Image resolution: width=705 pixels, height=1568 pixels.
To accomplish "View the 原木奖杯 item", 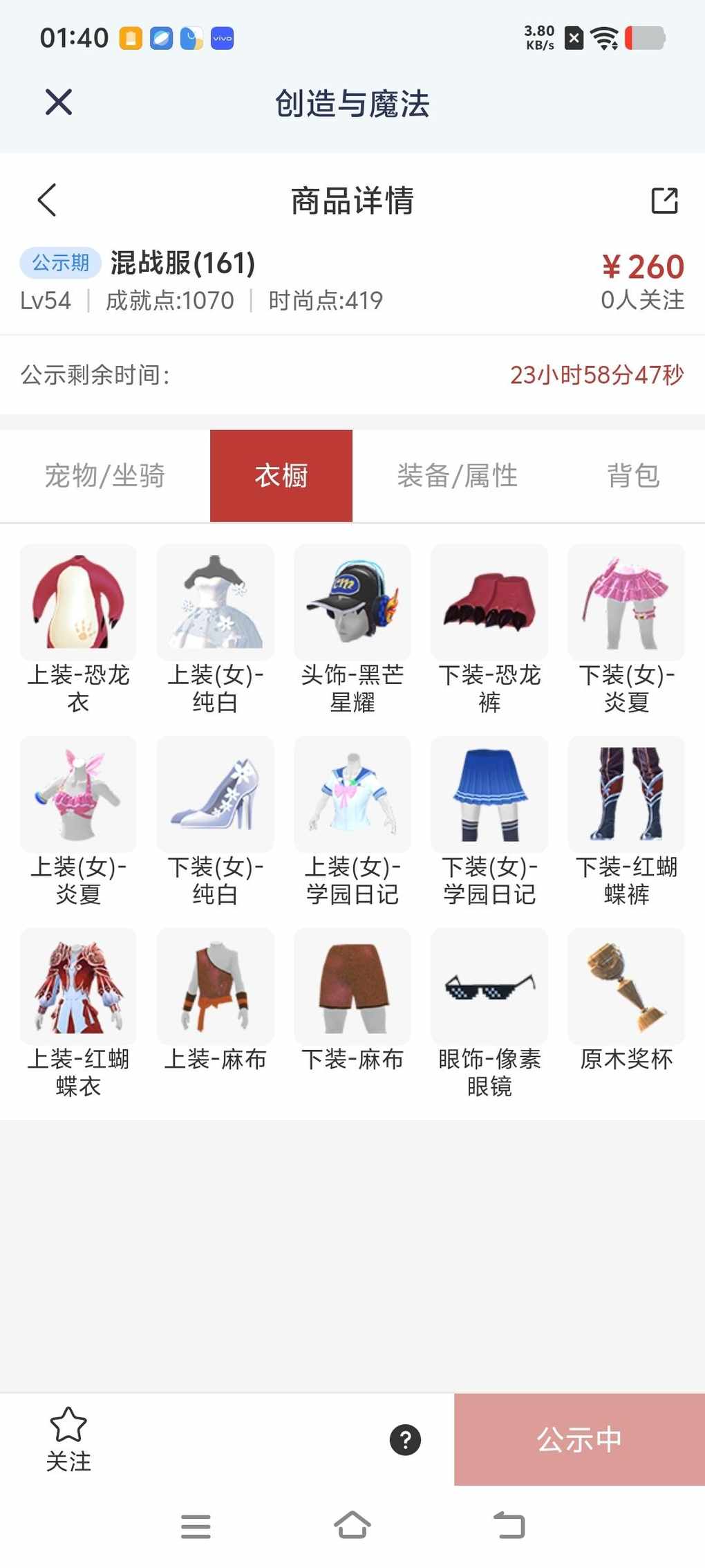I will pyautogui.click(x=626, y=986).
